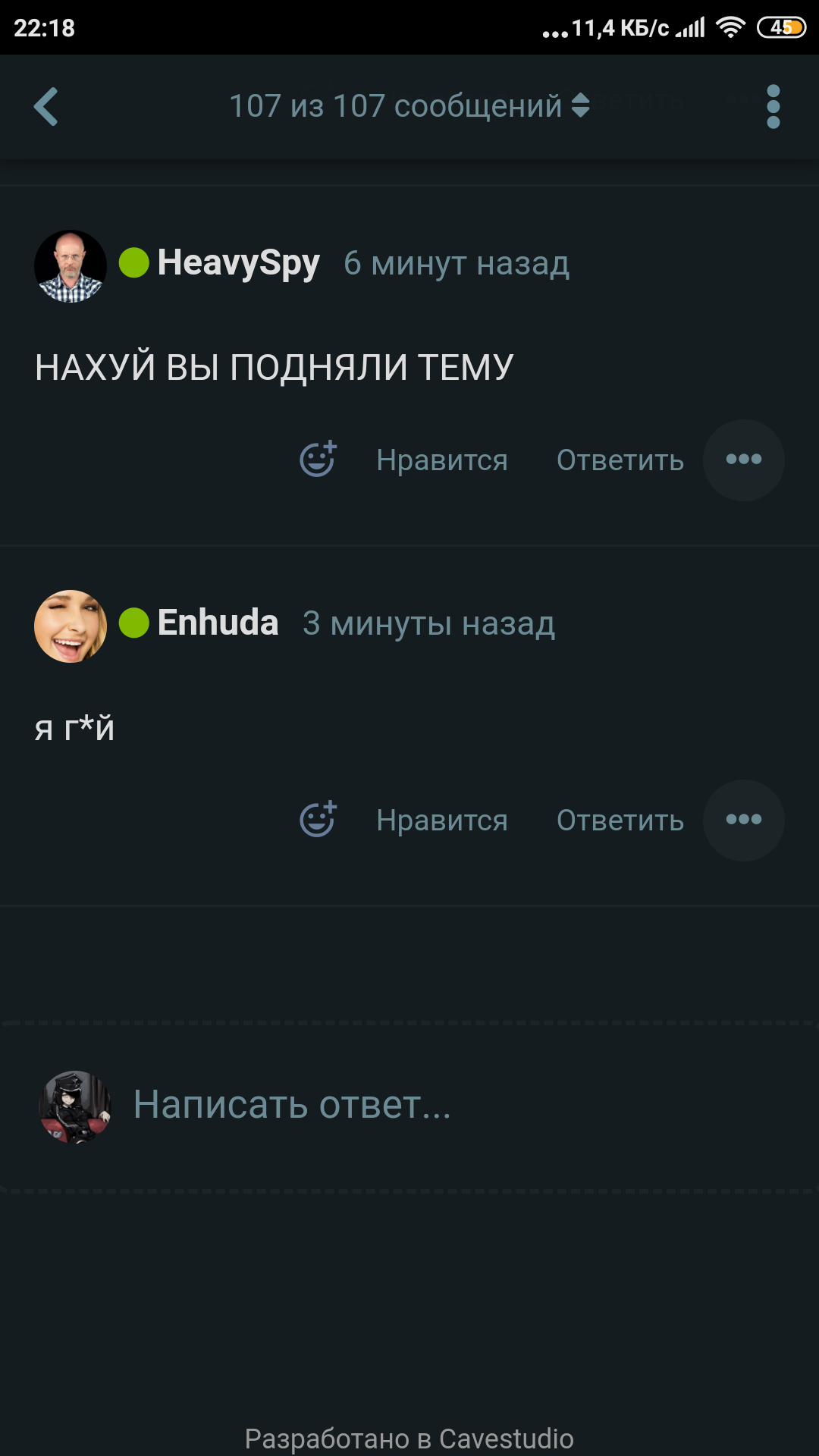
Task: Open HeavySpy's avatar
Action: 71,266
